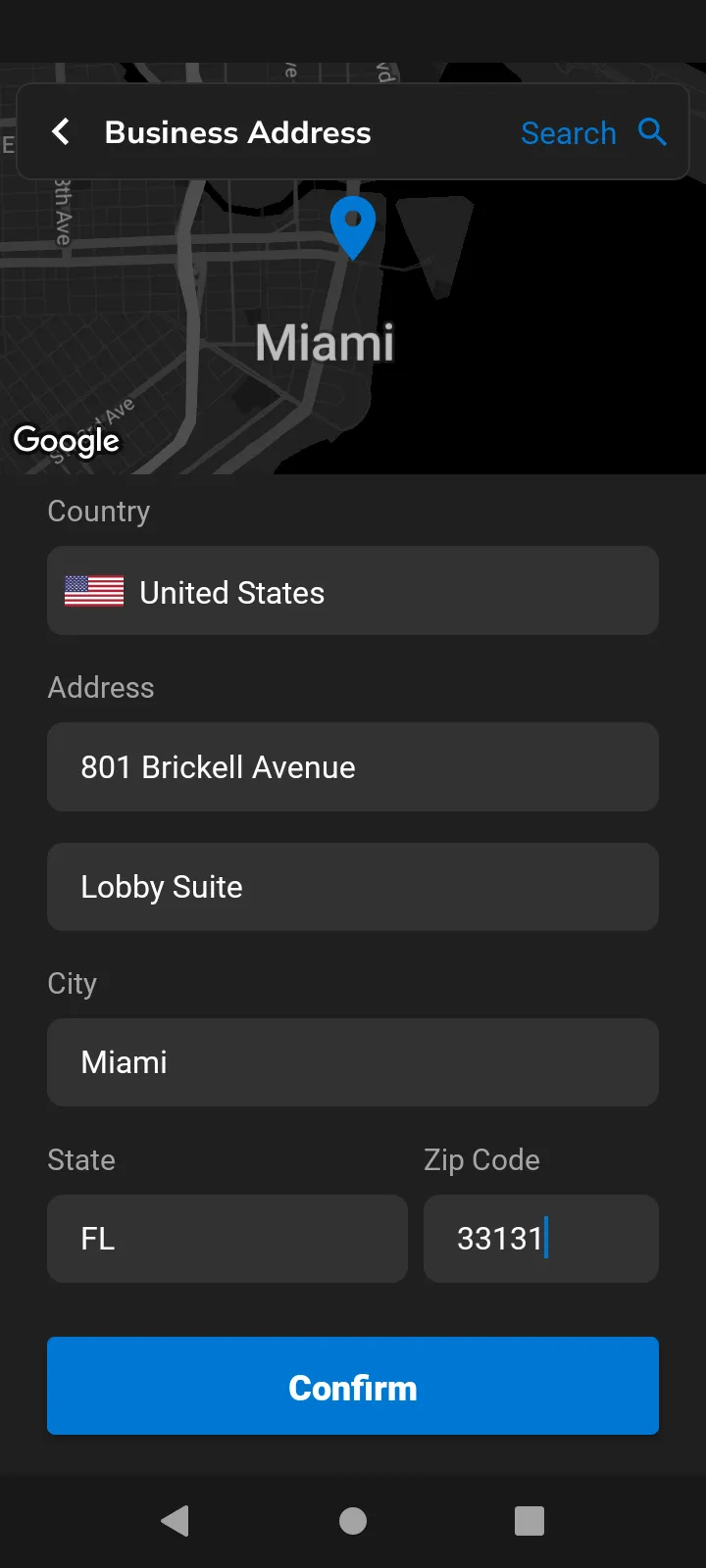This screenshot has height=1568, width=706.
Task: Open the address Search
Action: pyautogui.click(x=592, y=132)
